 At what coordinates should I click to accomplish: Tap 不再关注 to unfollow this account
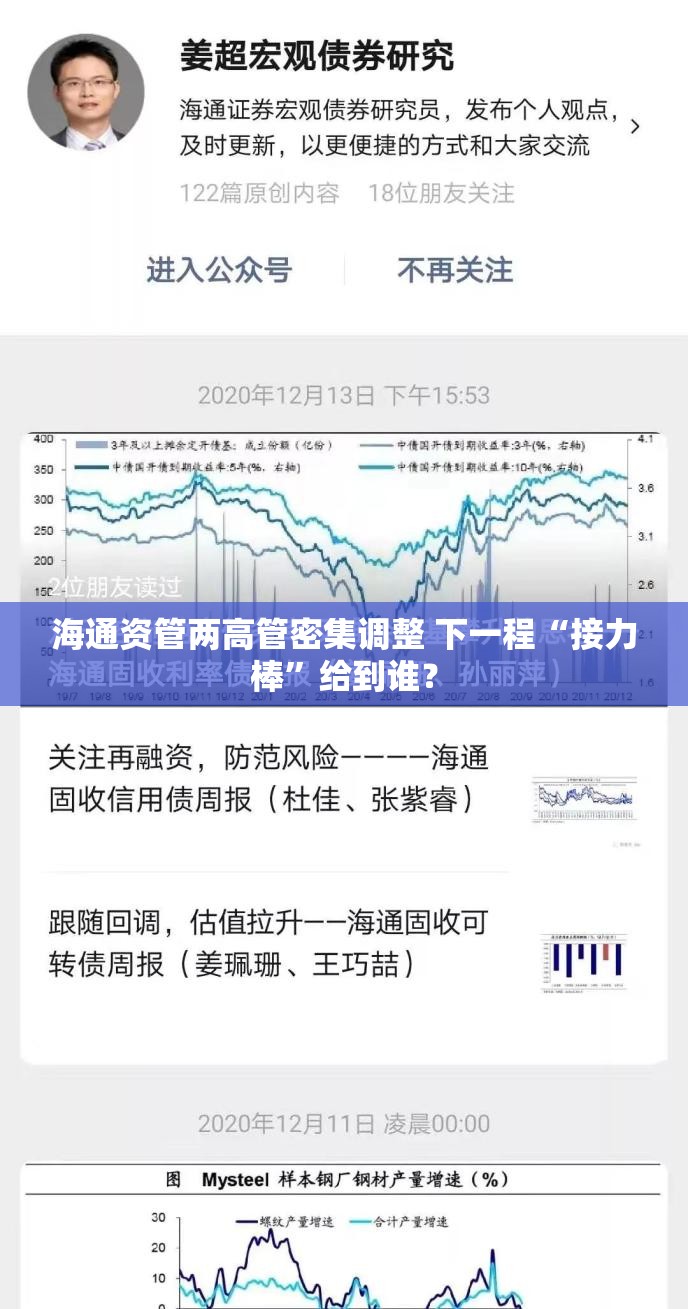[x=455, y=270]
